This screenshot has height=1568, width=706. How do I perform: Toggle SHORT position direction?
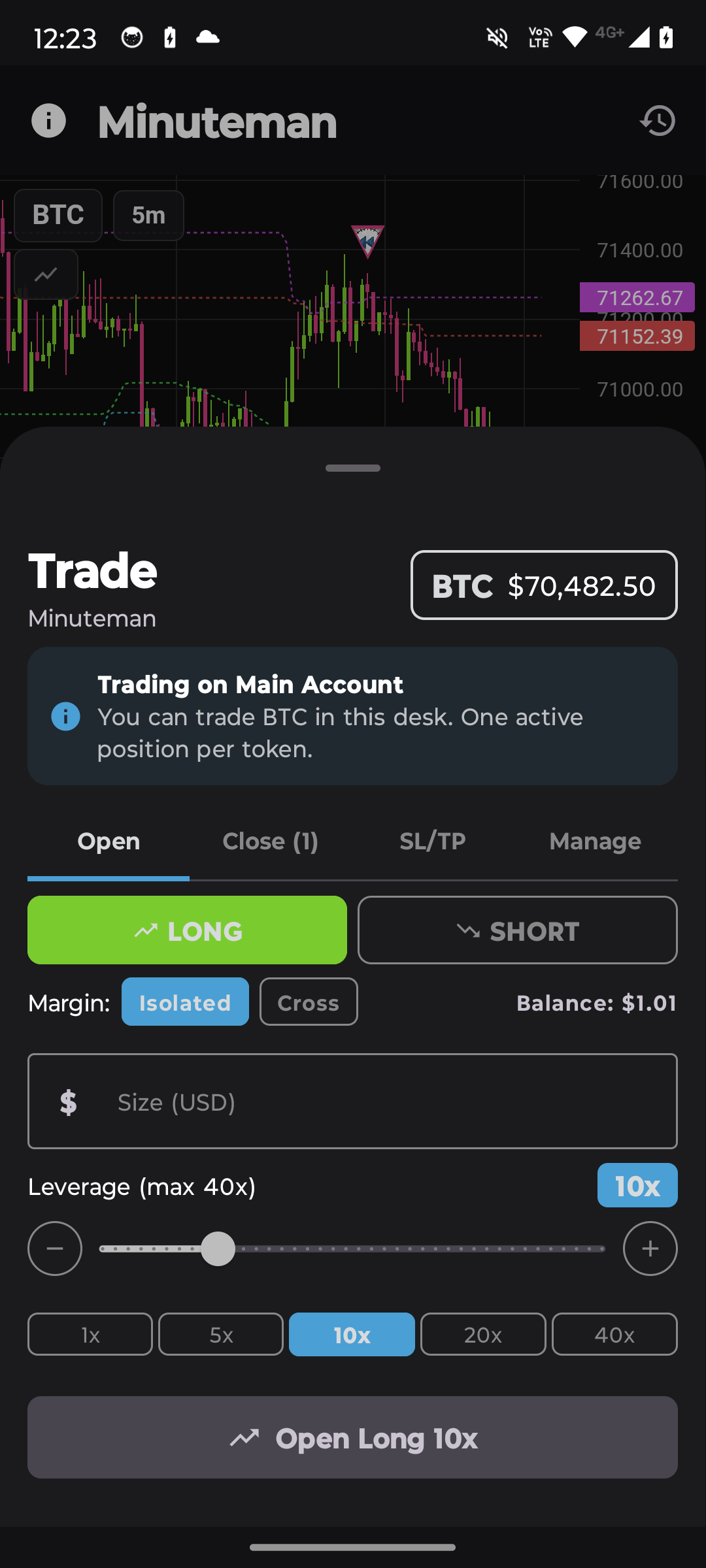tap(518, 930)
